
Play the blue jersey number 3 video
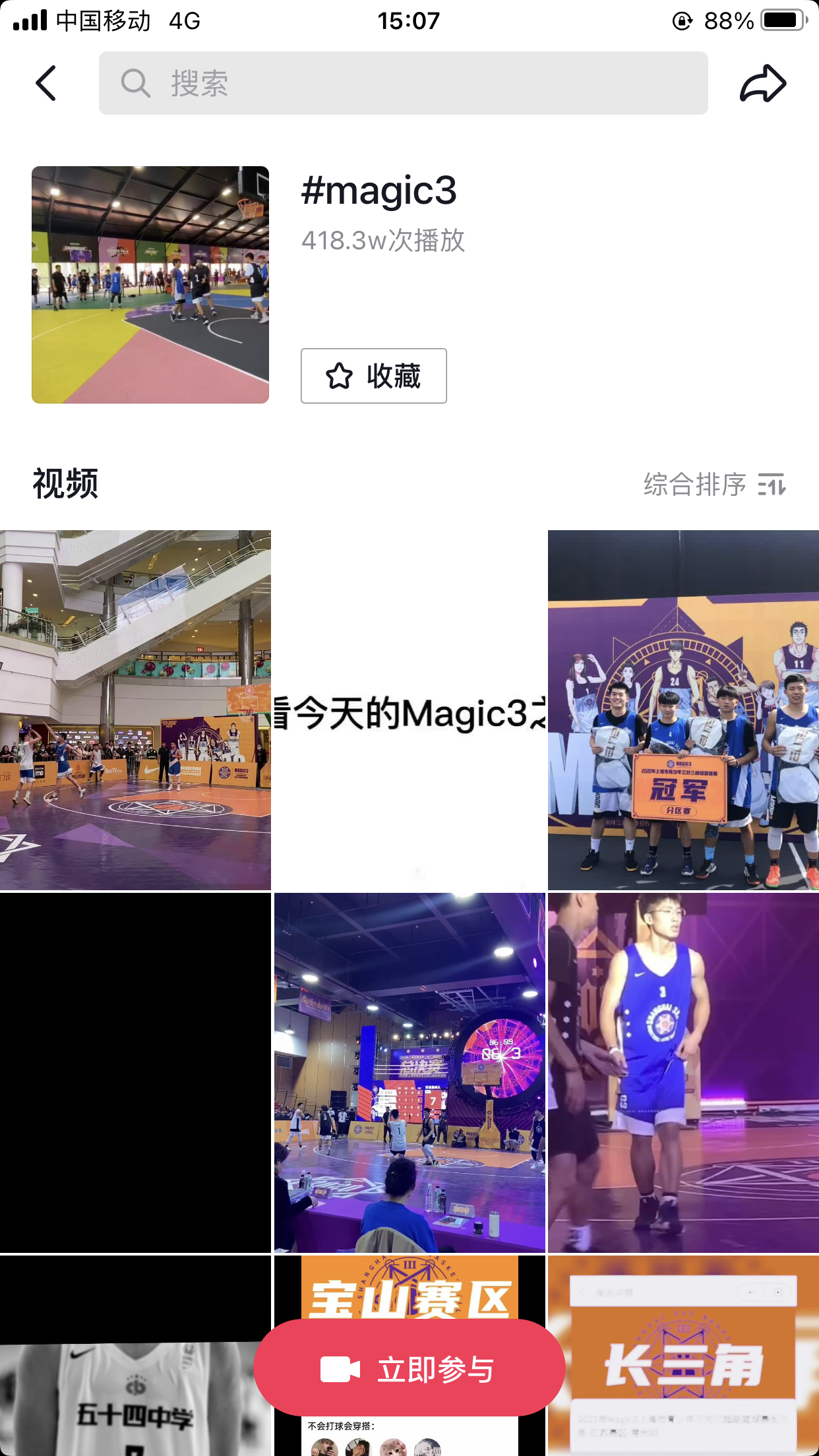coord(683,1072)
